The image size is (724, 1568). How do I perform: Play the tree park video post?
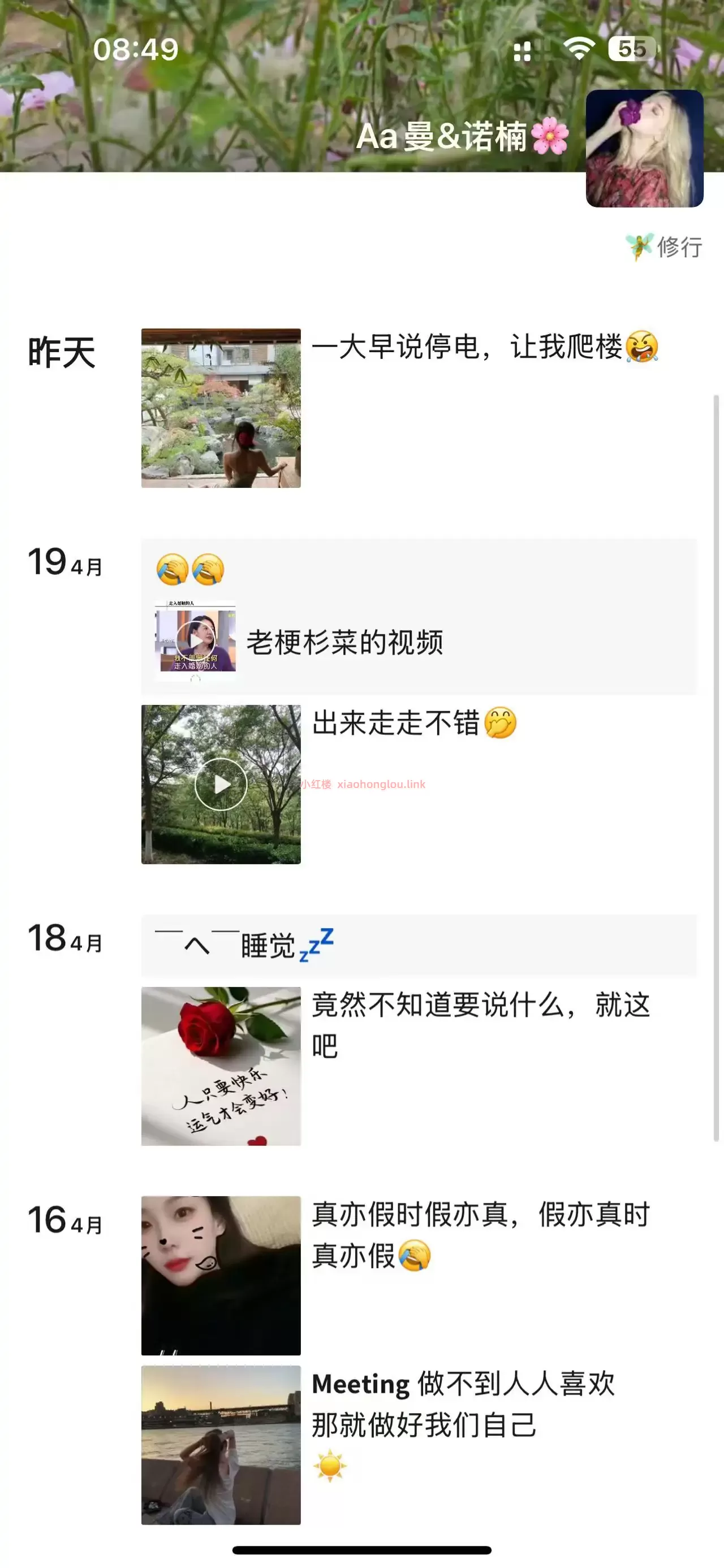(x=221, y=784)
